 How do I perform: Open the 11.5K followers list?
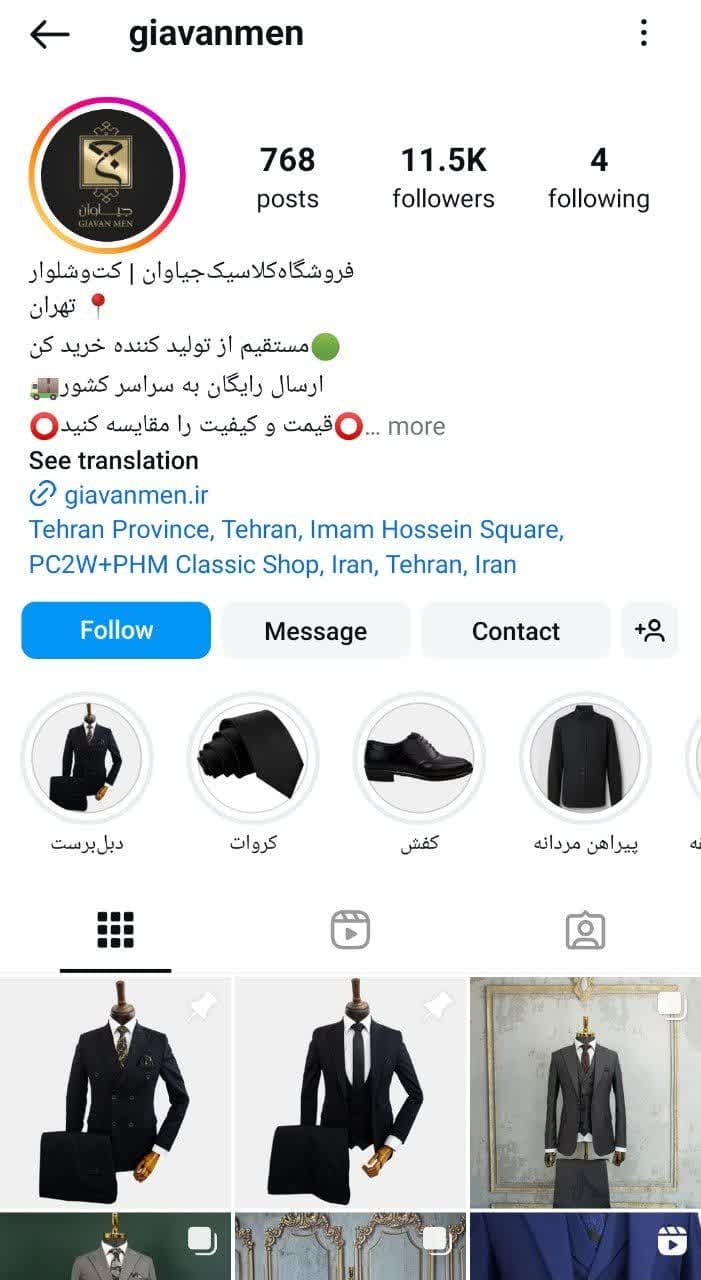[x=443, y=177]
